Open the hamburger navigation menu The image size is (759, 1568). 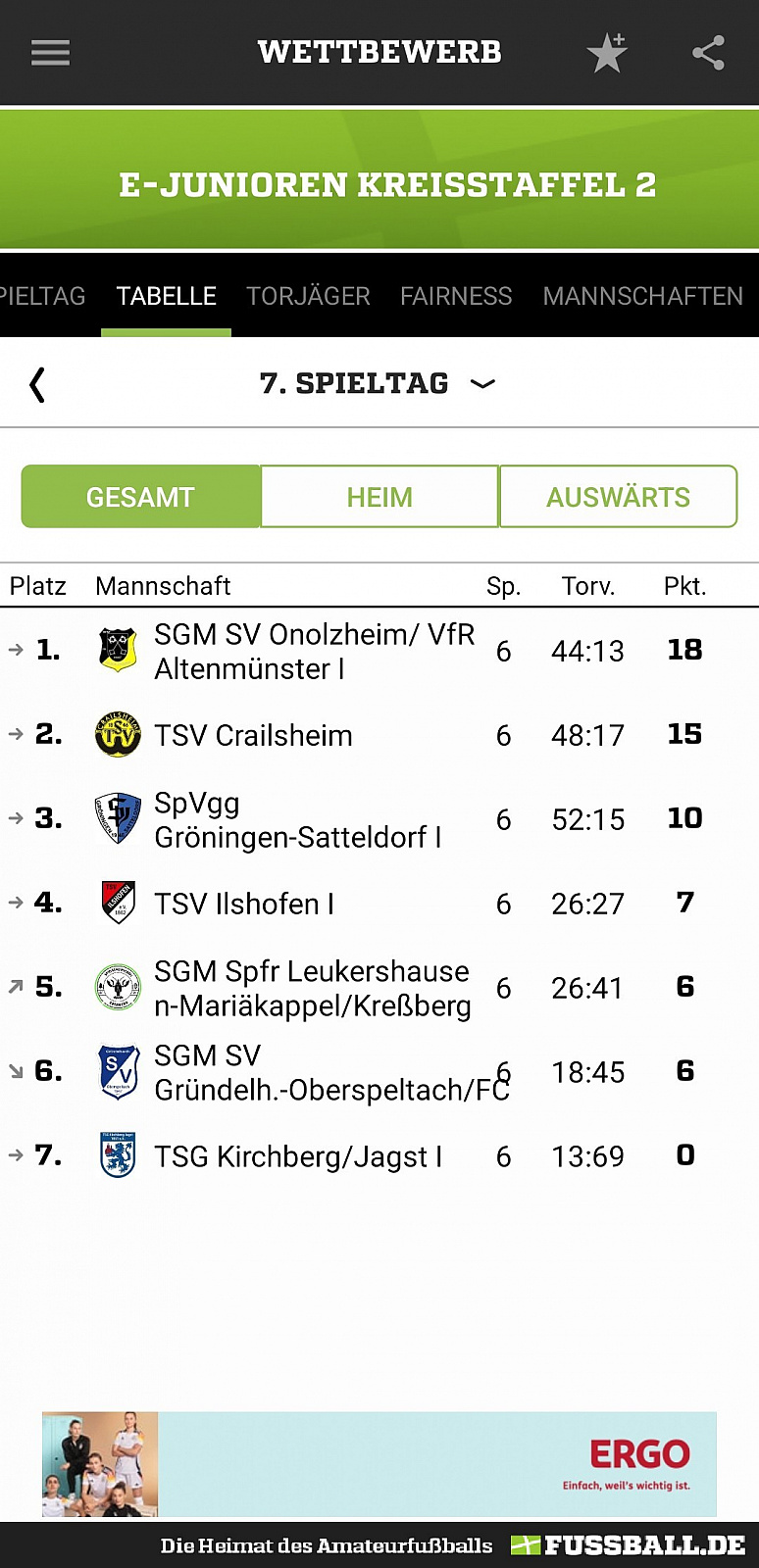tap(50, 53)
